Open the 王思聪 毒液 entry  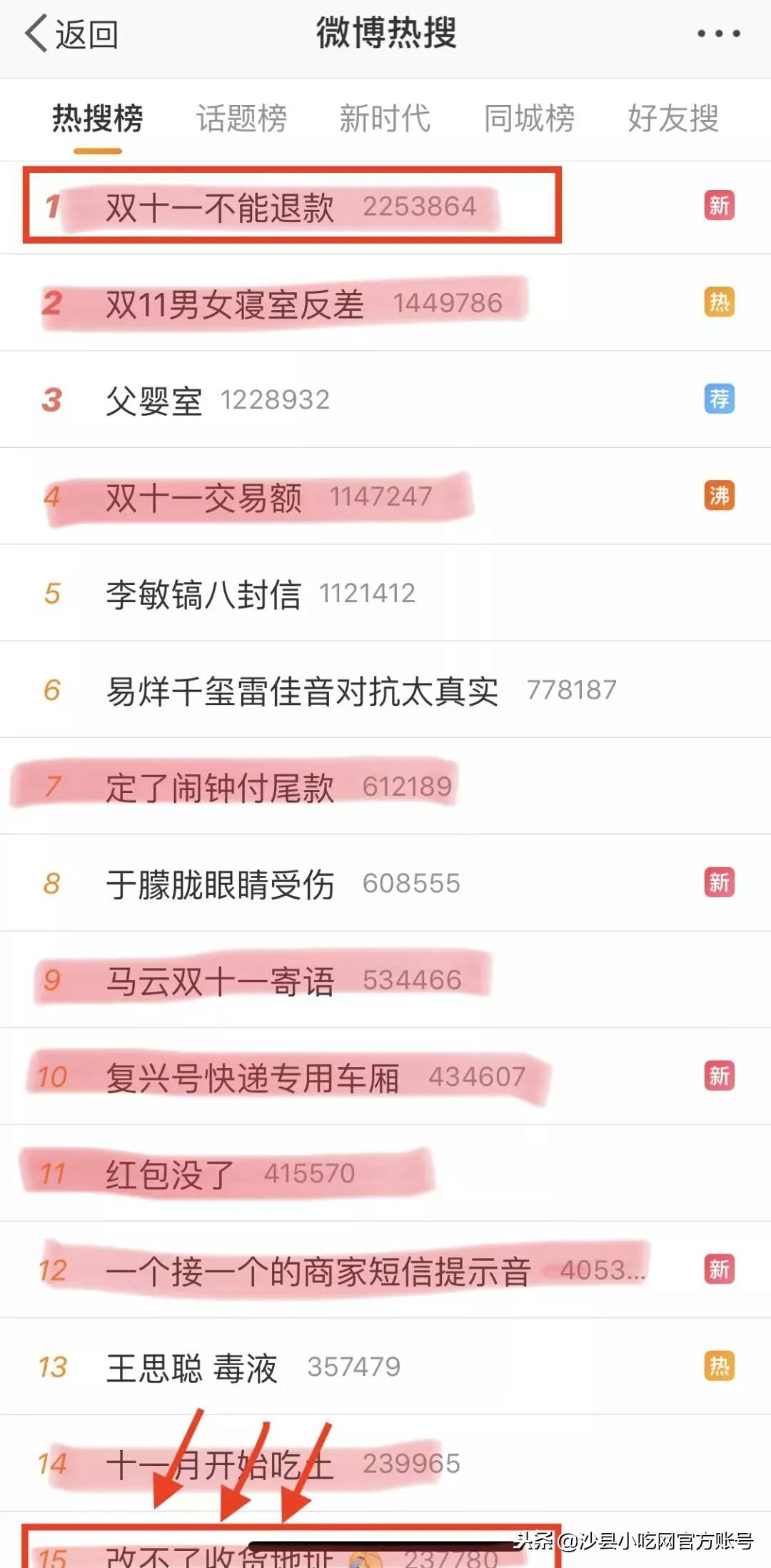pos(385,1367)
